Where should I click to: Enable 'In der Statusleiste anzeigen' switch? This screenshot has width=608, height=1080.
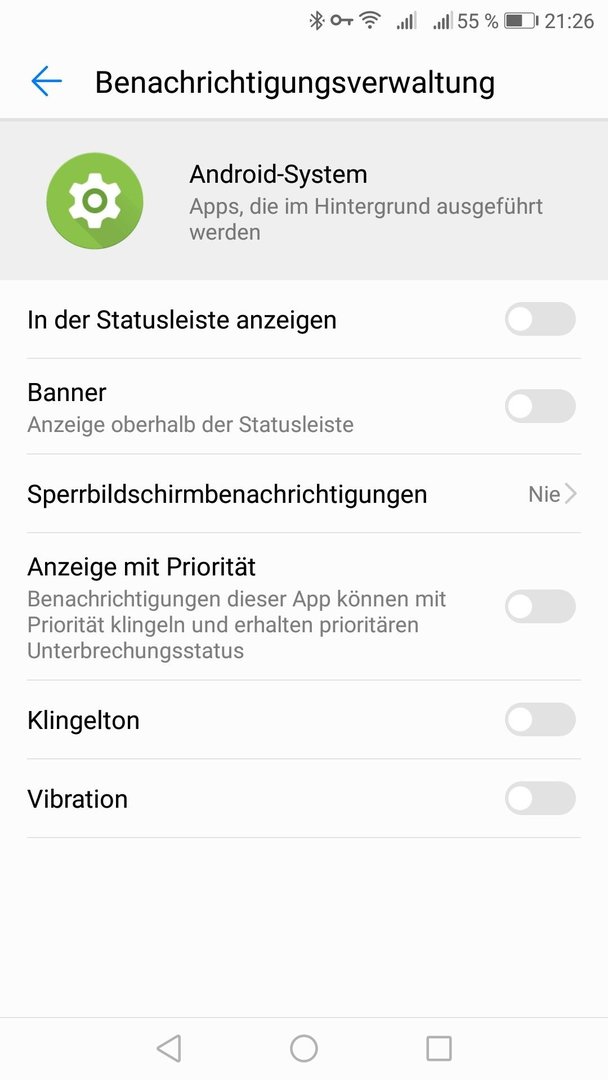click(540, 320)
